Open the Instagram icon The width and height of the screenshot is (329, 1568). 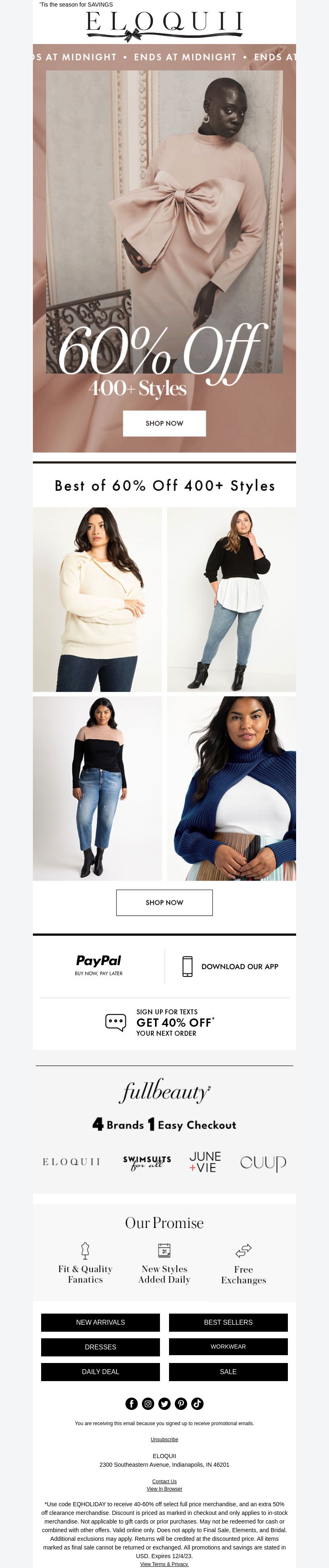coord(148,1404)
